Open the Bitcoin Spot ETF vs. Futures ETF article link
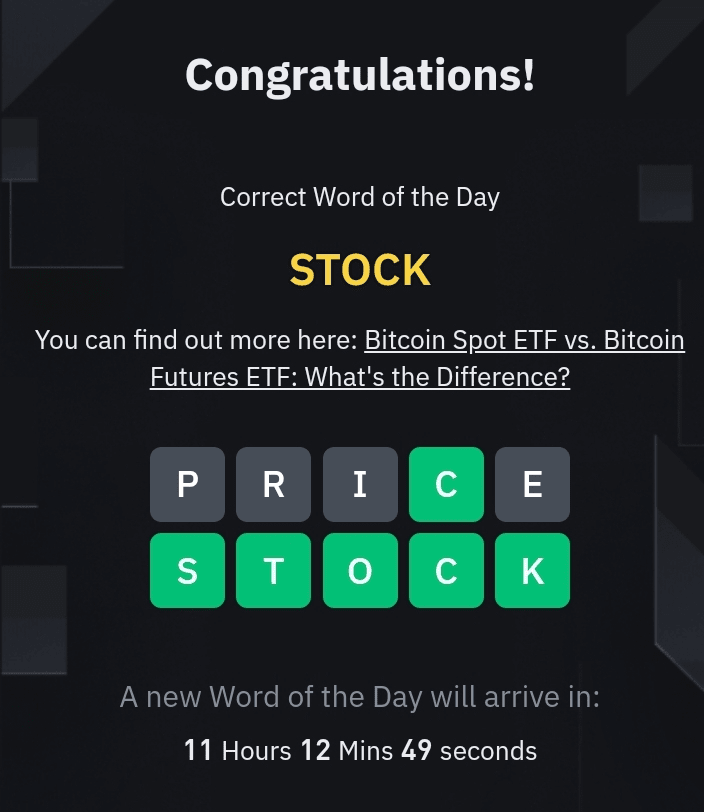 [x=523, y=341]
